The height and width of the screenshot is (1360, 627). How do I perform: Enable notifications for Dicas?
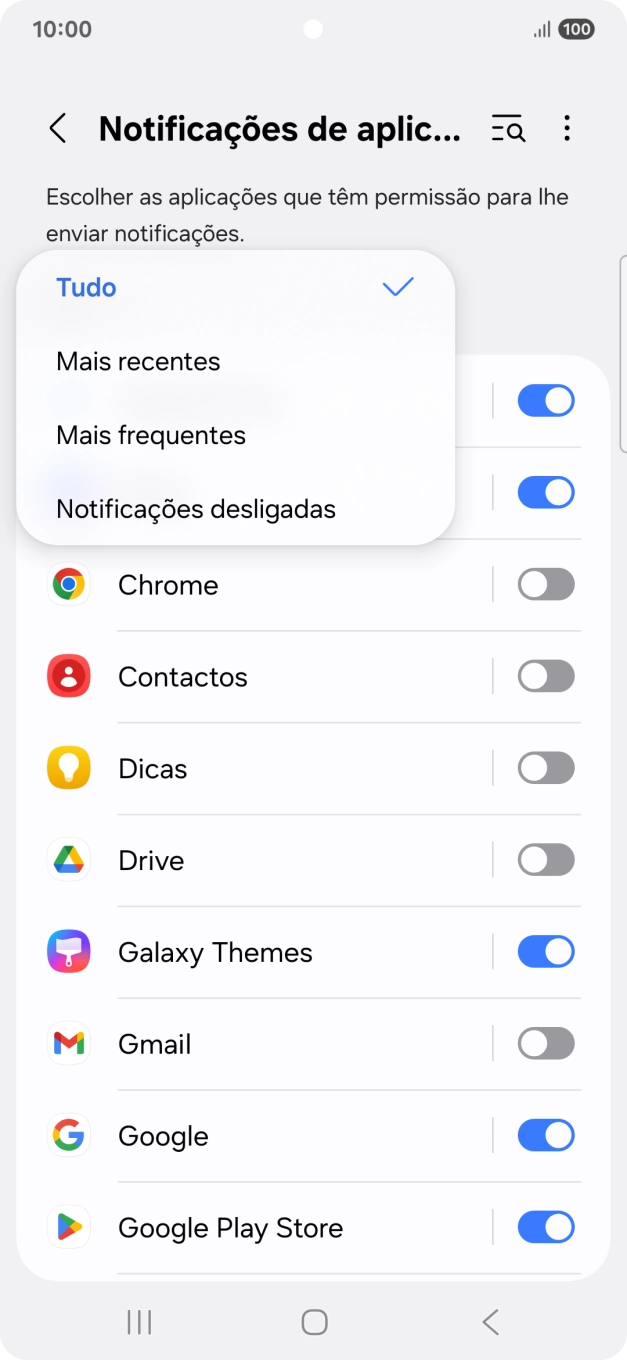pyautogui.click(x=545, y=769)
